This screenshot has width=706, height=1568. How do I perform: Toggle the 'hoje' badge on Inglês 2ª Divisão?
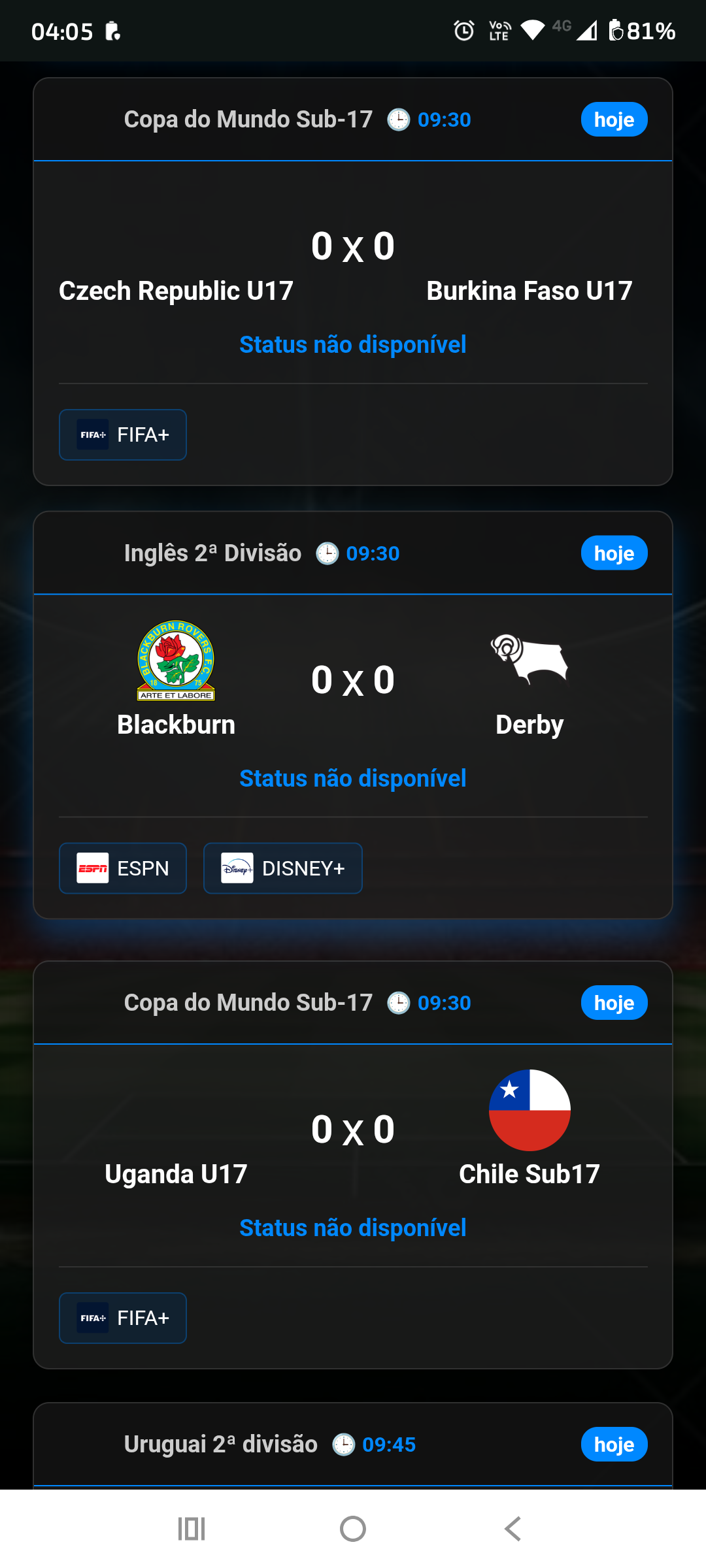point(613,552)
